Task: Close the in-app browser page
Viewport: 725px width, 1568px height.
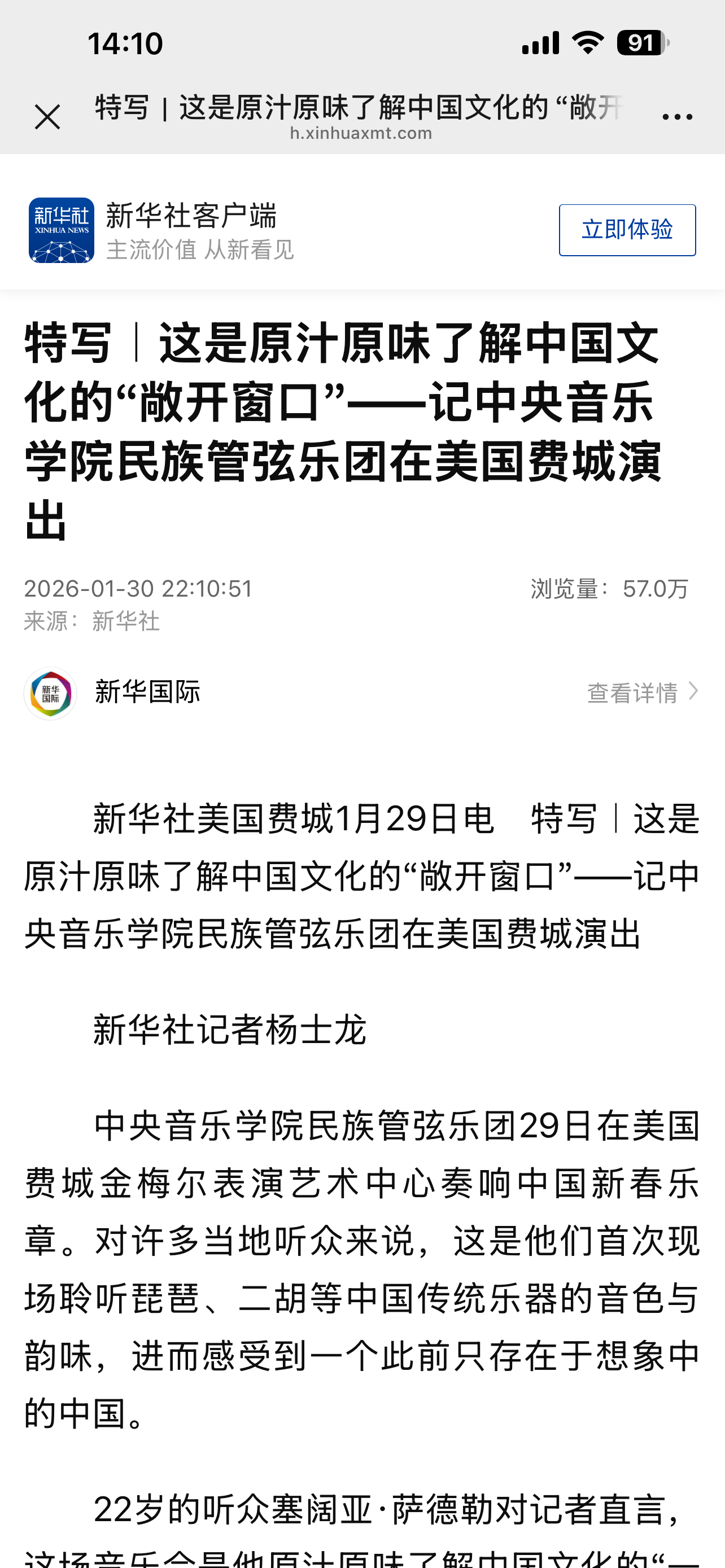Action: coord(47,117)
